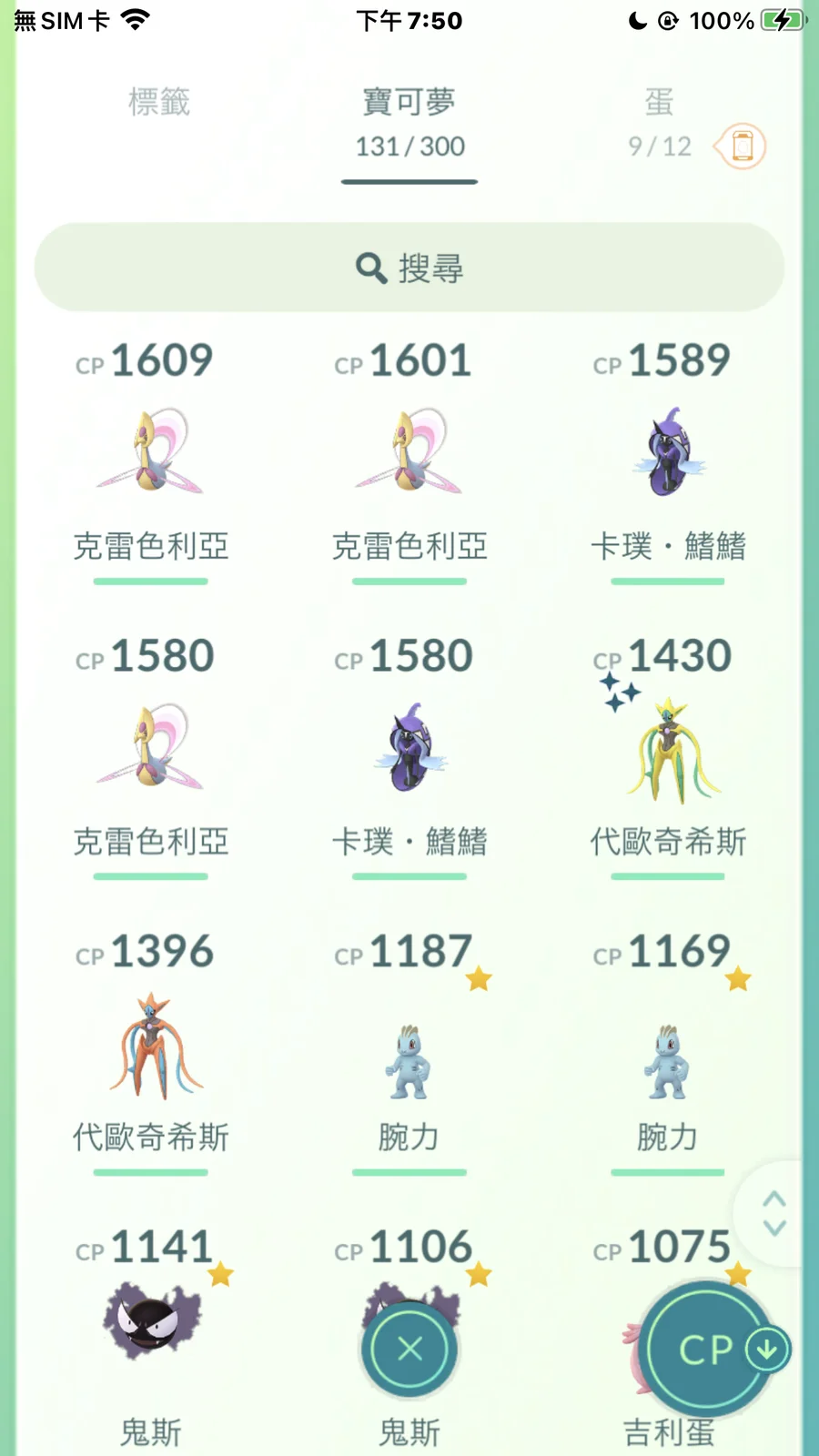Open the 鬼斯 with CP 1141
This screenshot has height=1456, width=819.
click(150, 1319)
